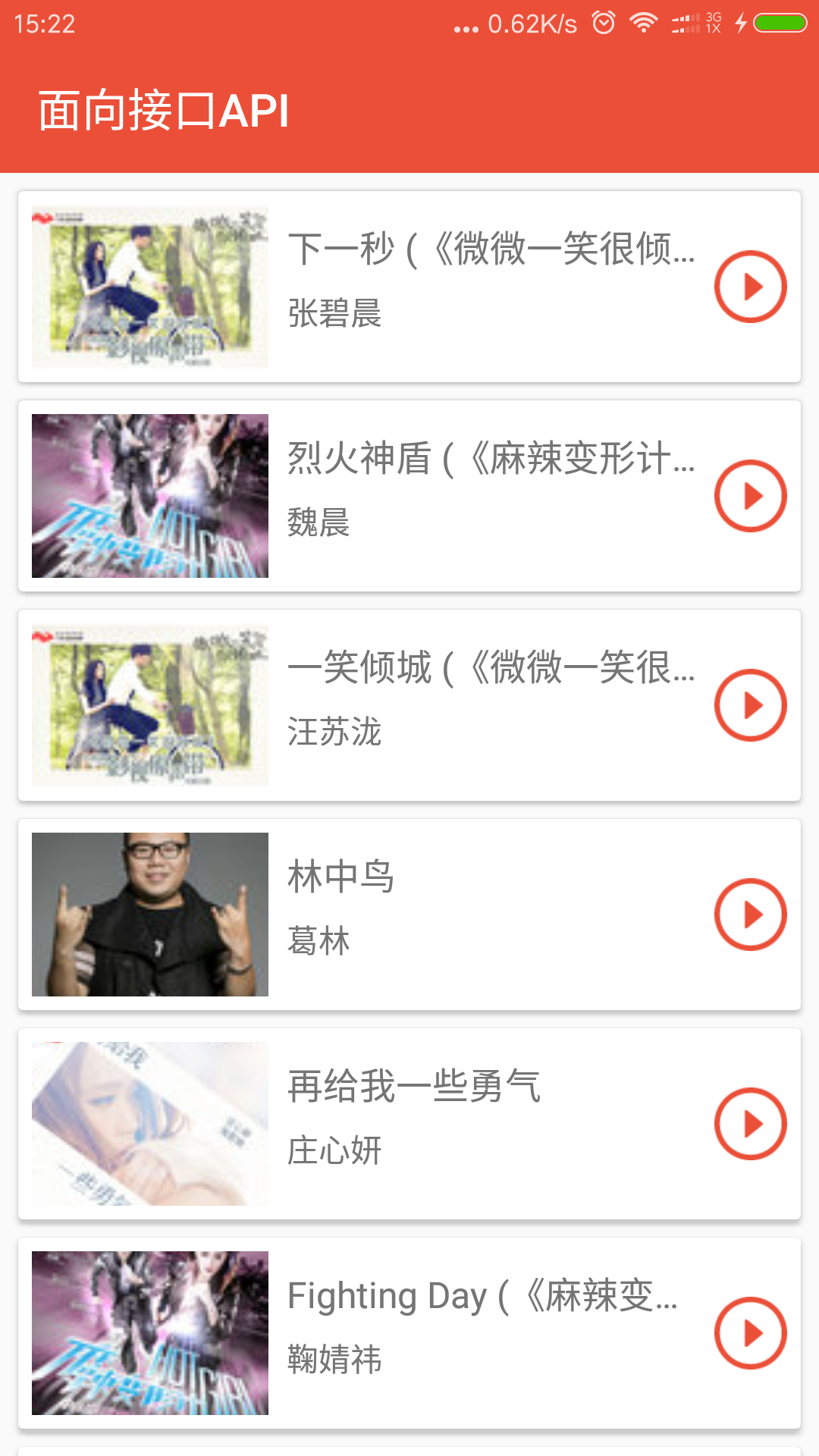Play 烈火神盾 by 魏晨
819x1456 pixels.
(x=750, y=496)
